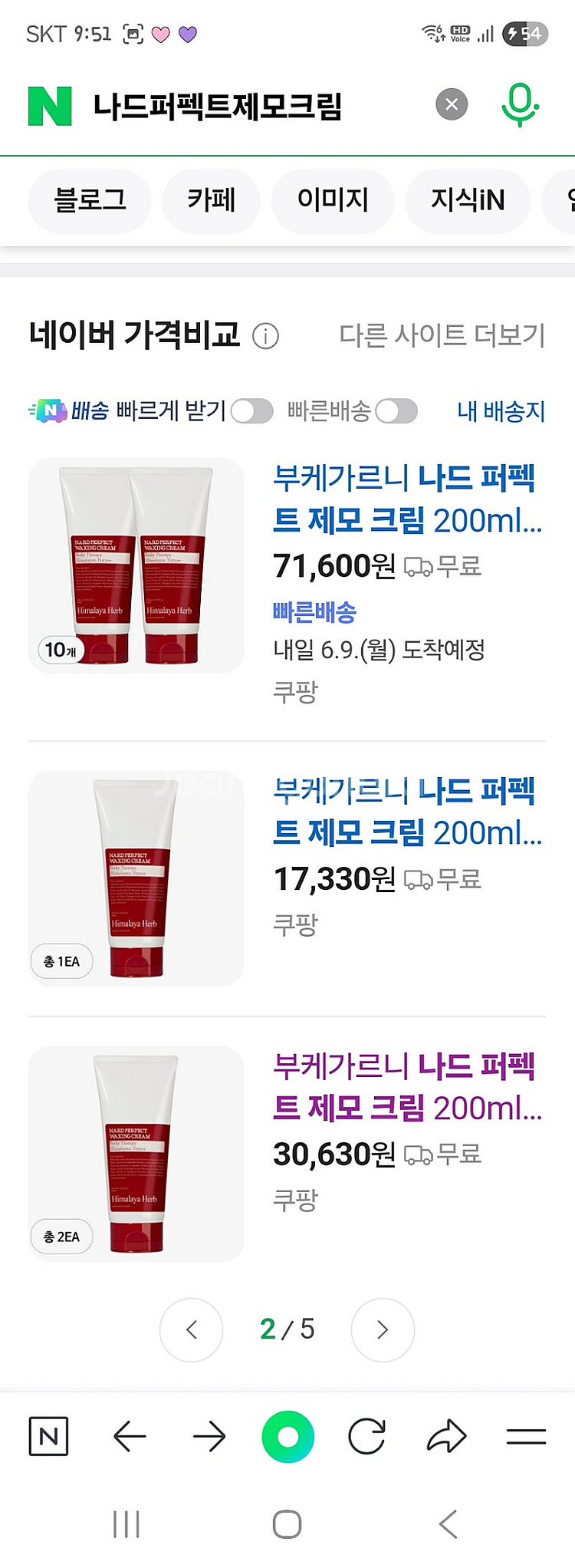This screenshot has height=1568, width=575.
Task: Open the N shortcut in bottom toolbar
Action: point(49,1436)
